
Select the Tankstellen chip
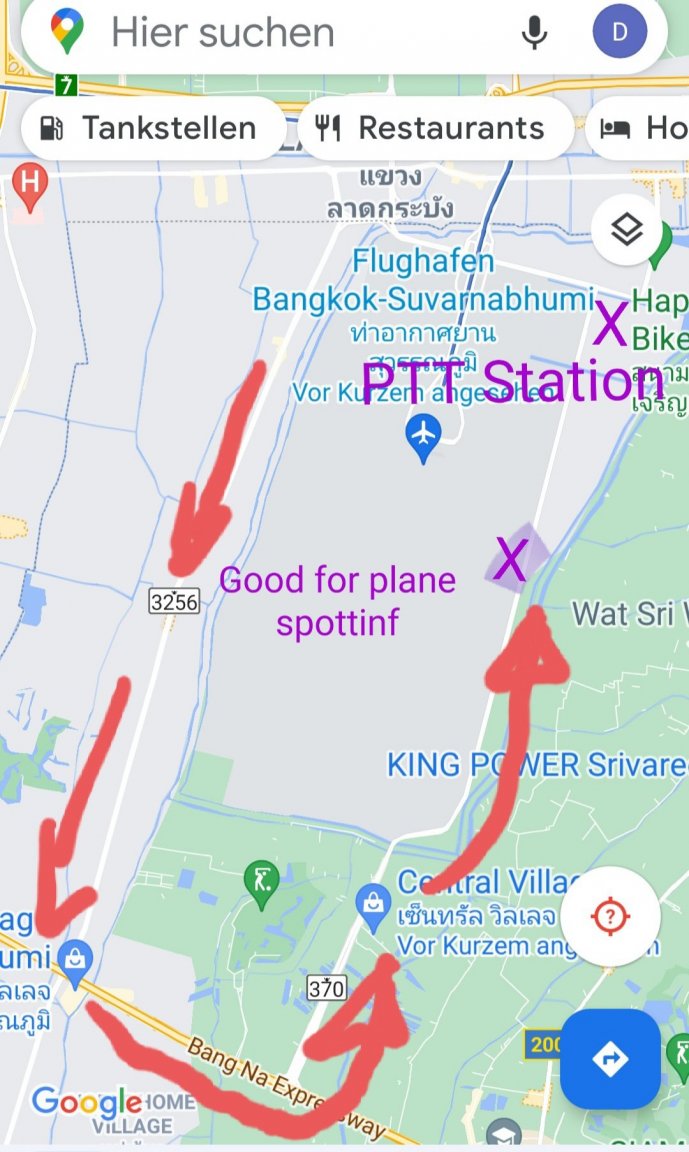150,128
